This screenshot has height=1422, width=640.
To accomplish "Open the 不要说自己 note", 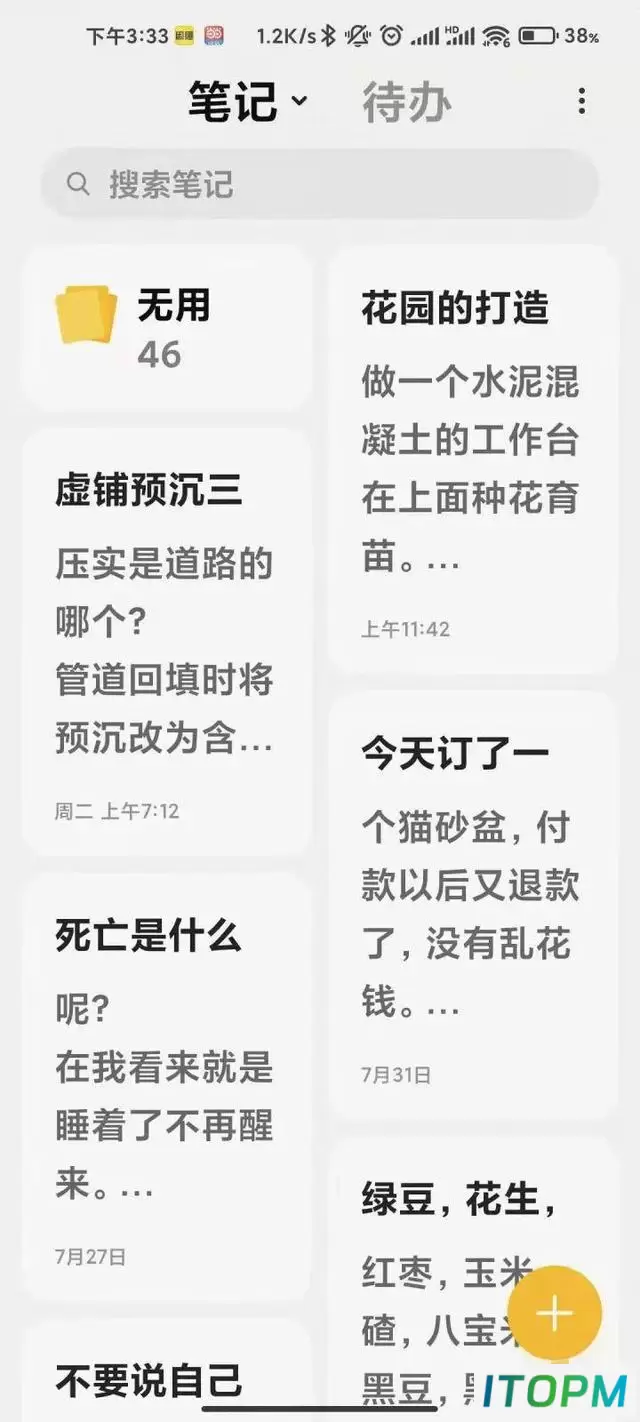I will click(165, 1368).
